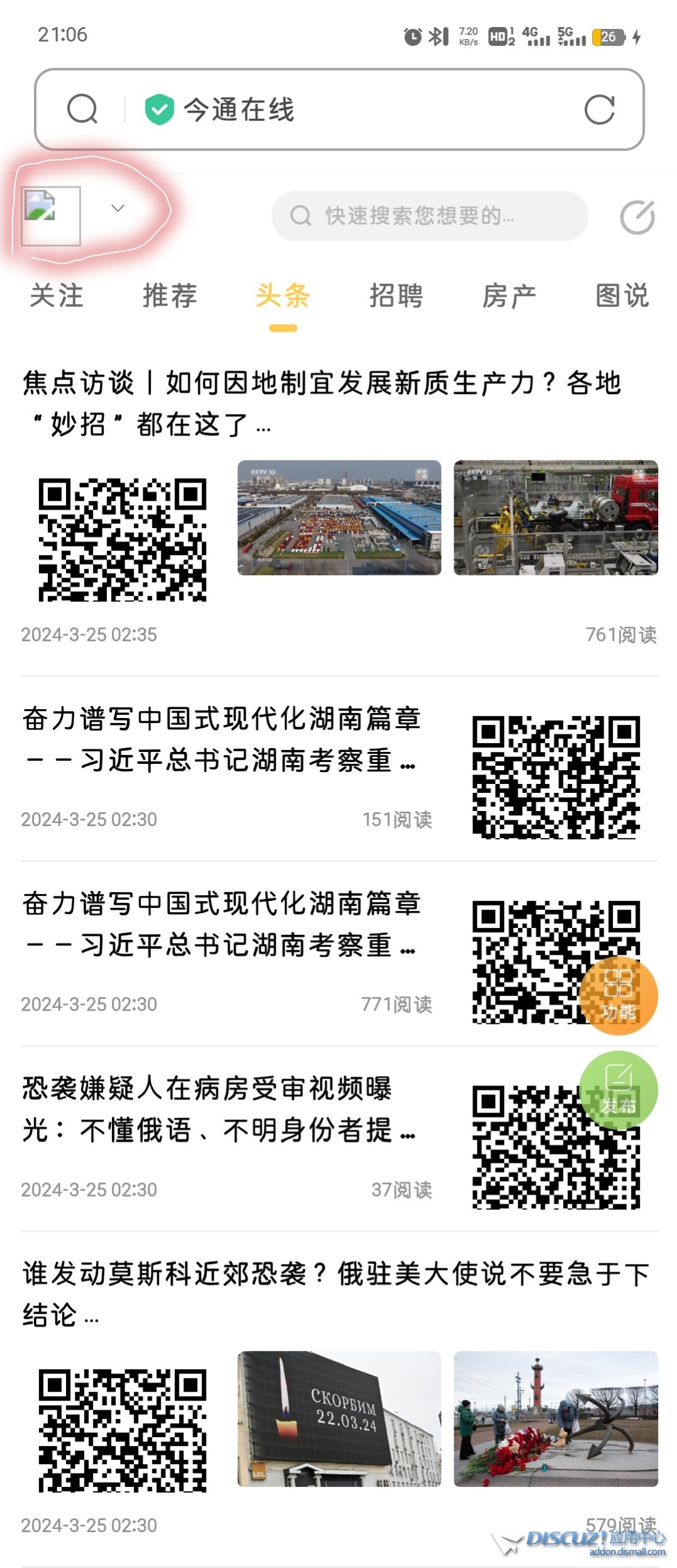This screenshot has width=677, height=1568.
Task: Open the 焦点访谈 新质生产力 article
Action: pyautogui.click(x=321, y=403)
